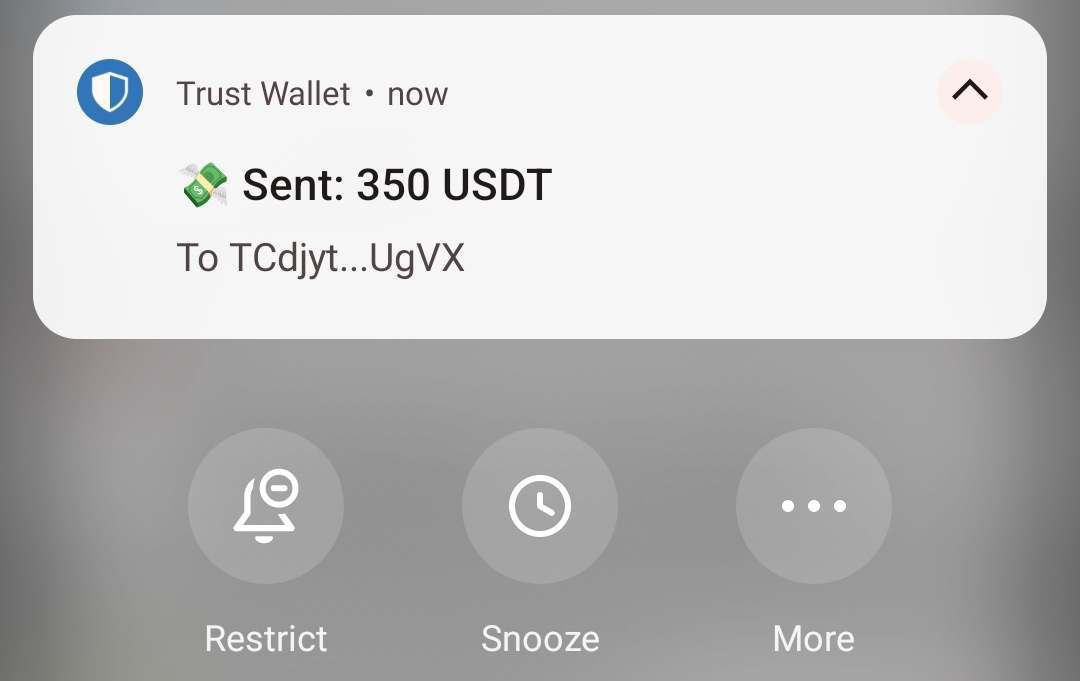The height and width of the screenshot is (681, 1080).
Task: Collapse the Trust Wallet notification chevron
Action: point(969,92)
